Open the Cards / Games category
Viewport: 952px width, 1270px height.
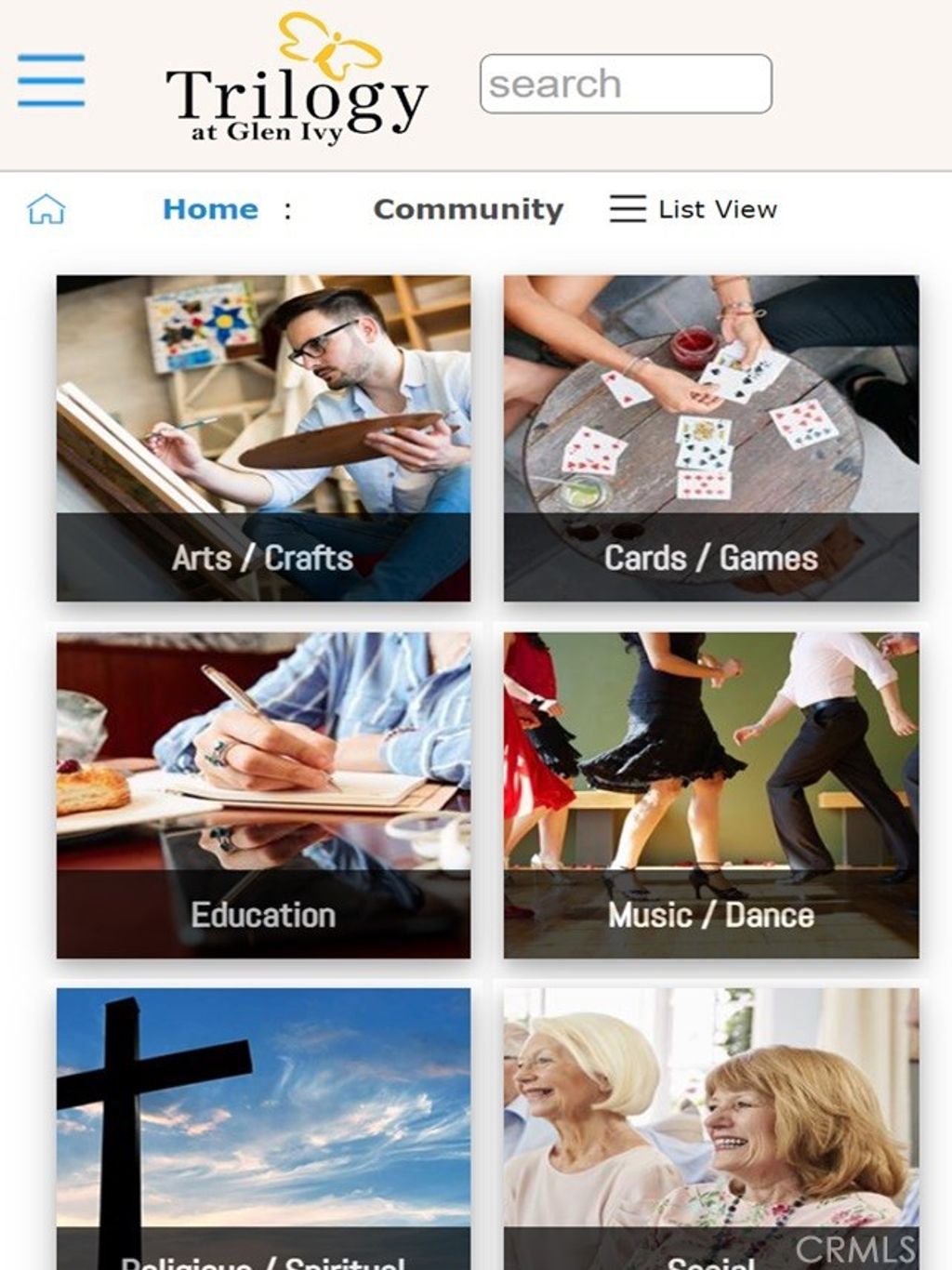click(x=711, y=438)
